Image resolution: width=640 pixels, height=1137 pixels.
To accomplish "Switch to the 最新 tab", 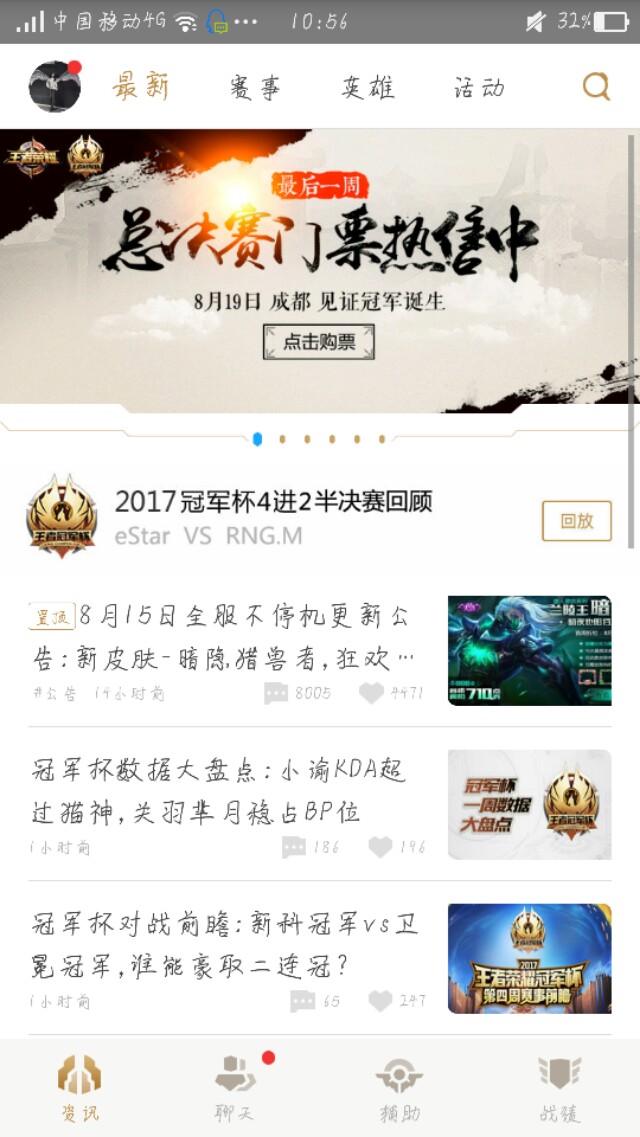I will click(140, 87).
